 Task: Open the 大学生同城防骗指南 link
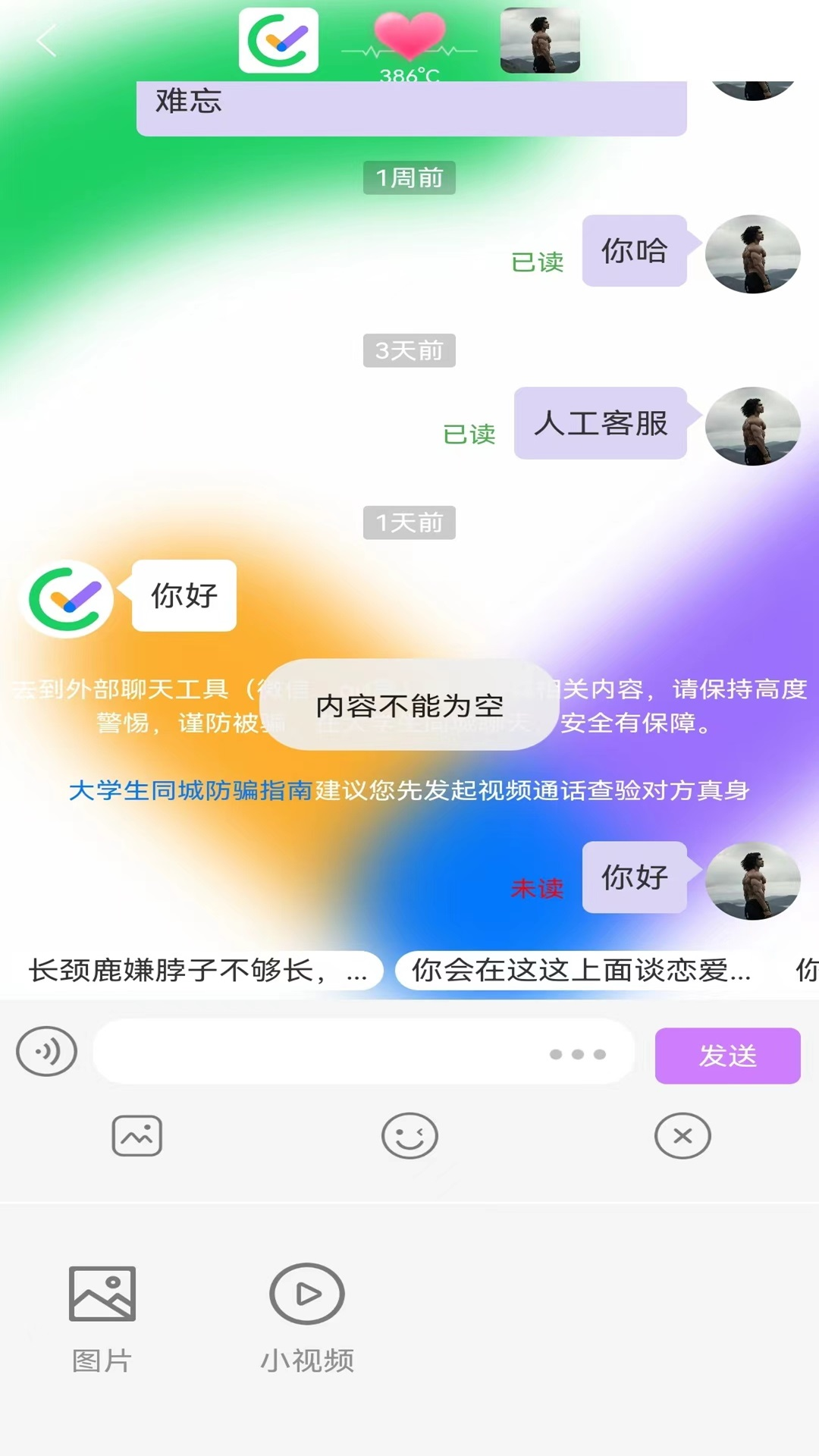coord(190,791)
